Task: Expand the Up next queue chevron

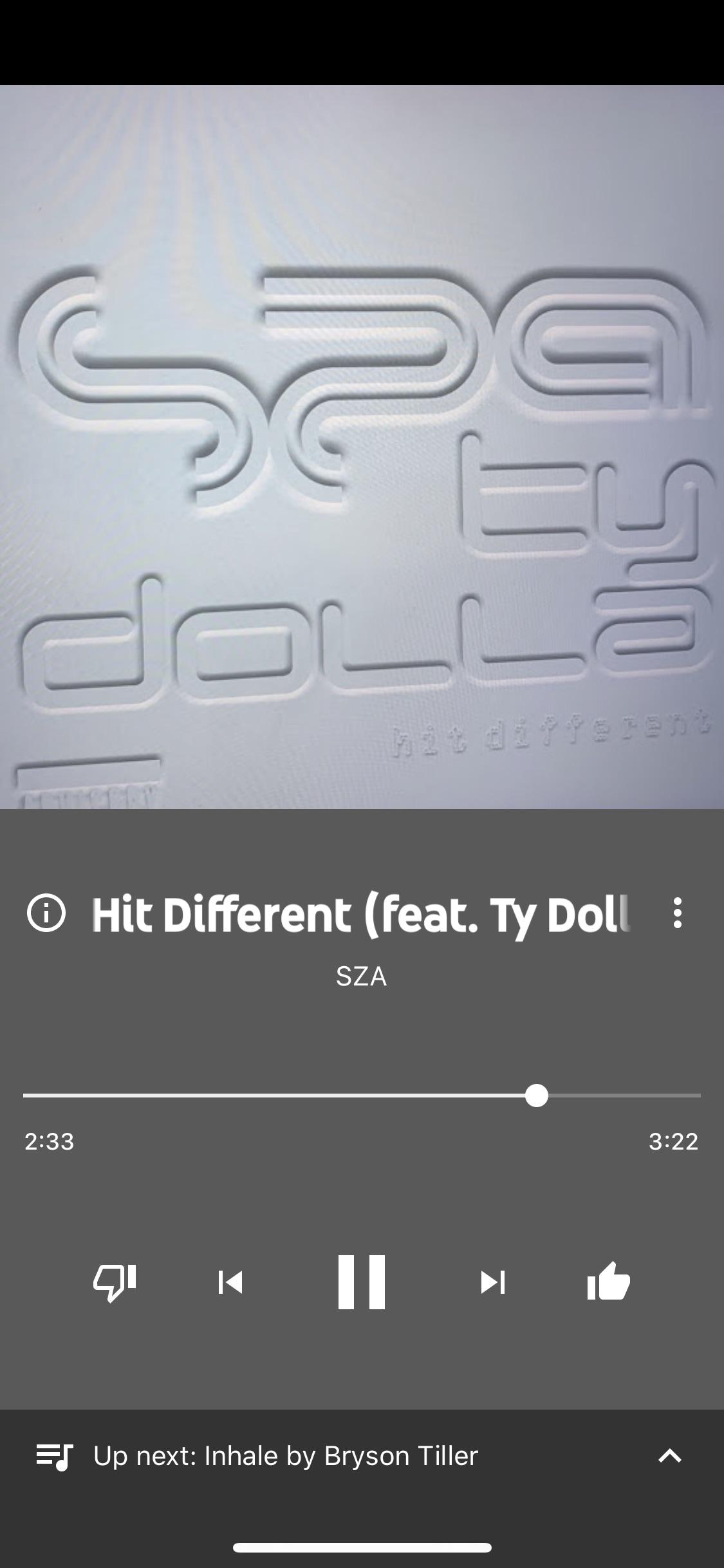Action: click(669, 1455)
